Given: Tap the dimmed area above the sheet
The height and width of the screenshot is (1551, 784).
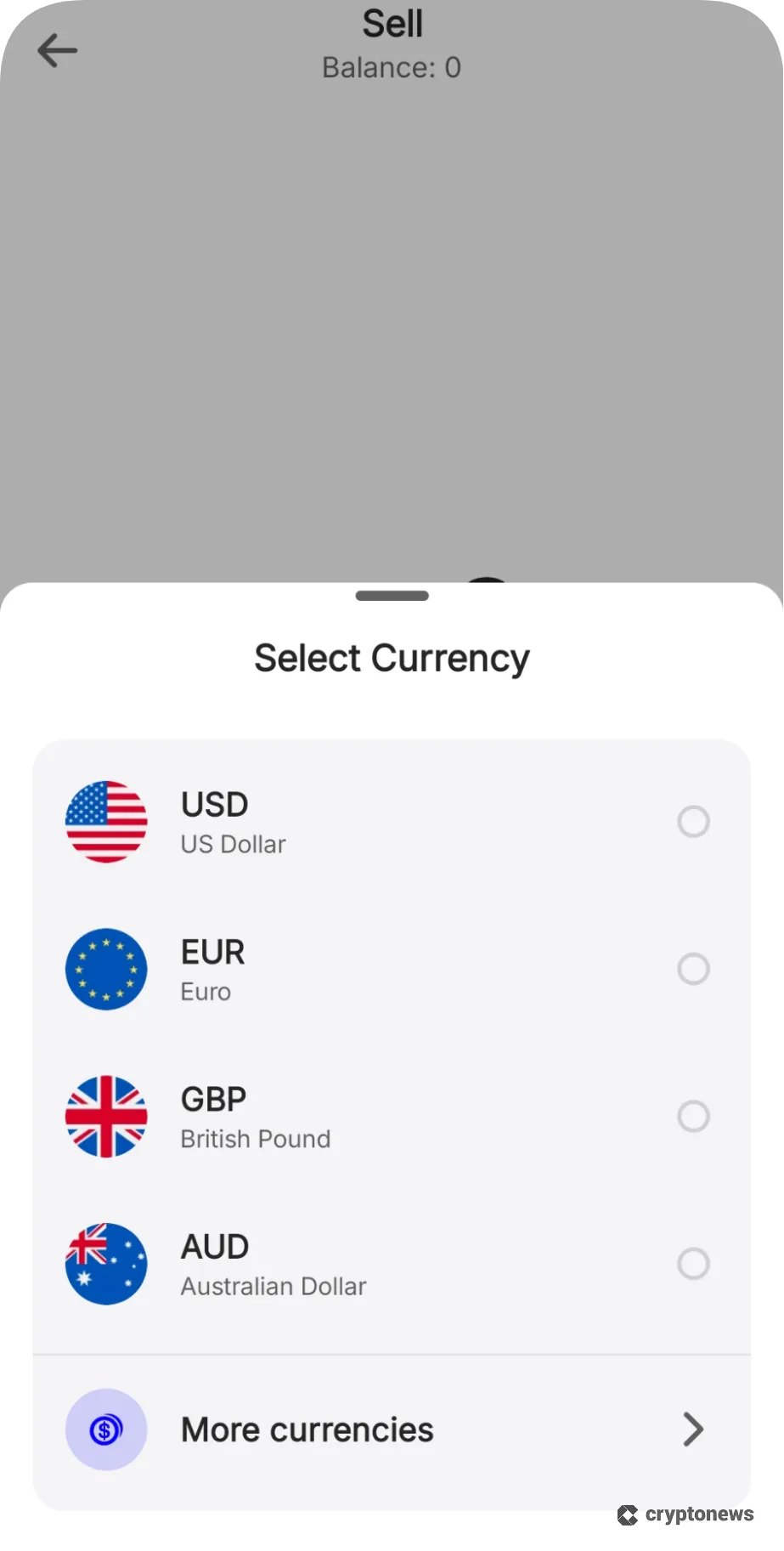Looking at the screenshot, I should pos(392,340).
